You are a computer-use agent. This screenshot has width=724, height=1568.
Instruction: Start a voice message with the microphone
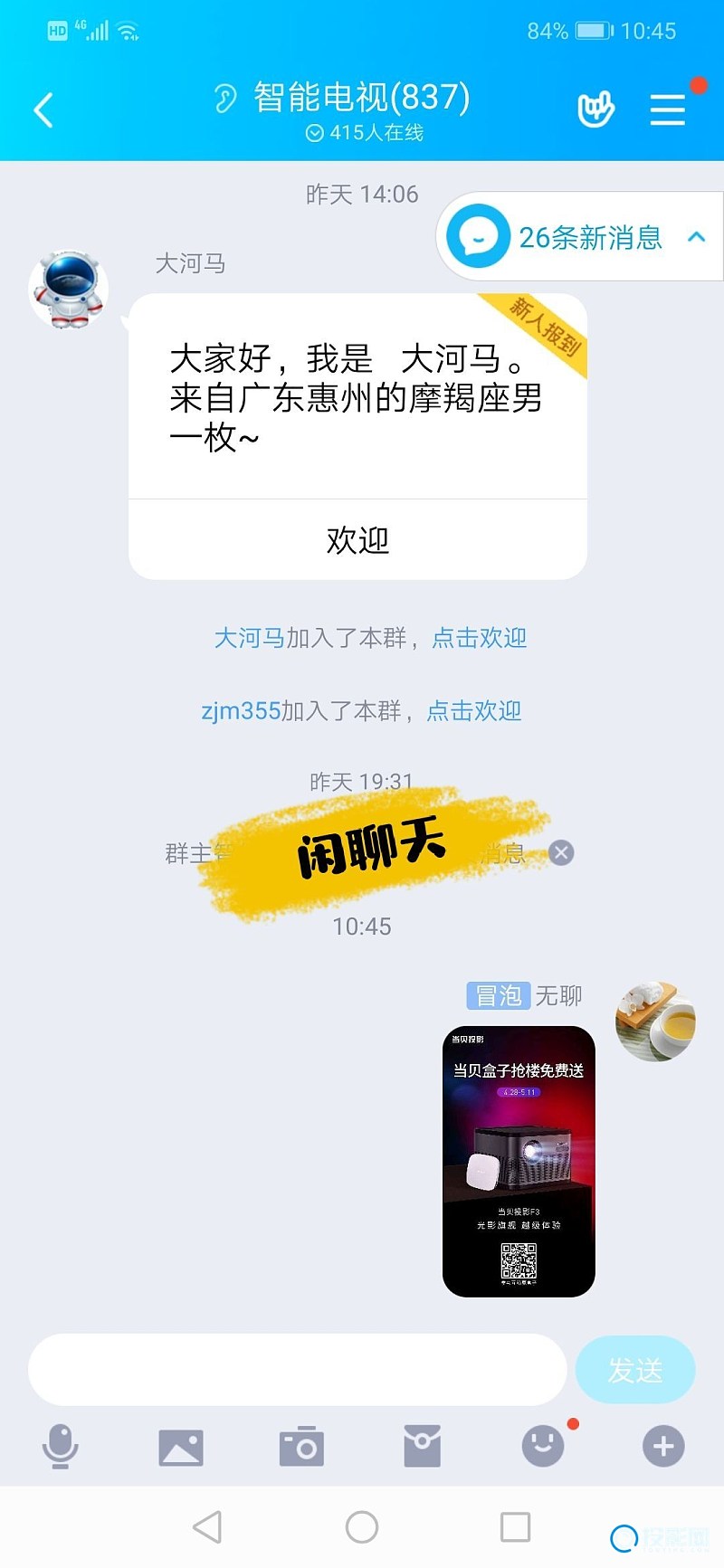(60, 1446)
